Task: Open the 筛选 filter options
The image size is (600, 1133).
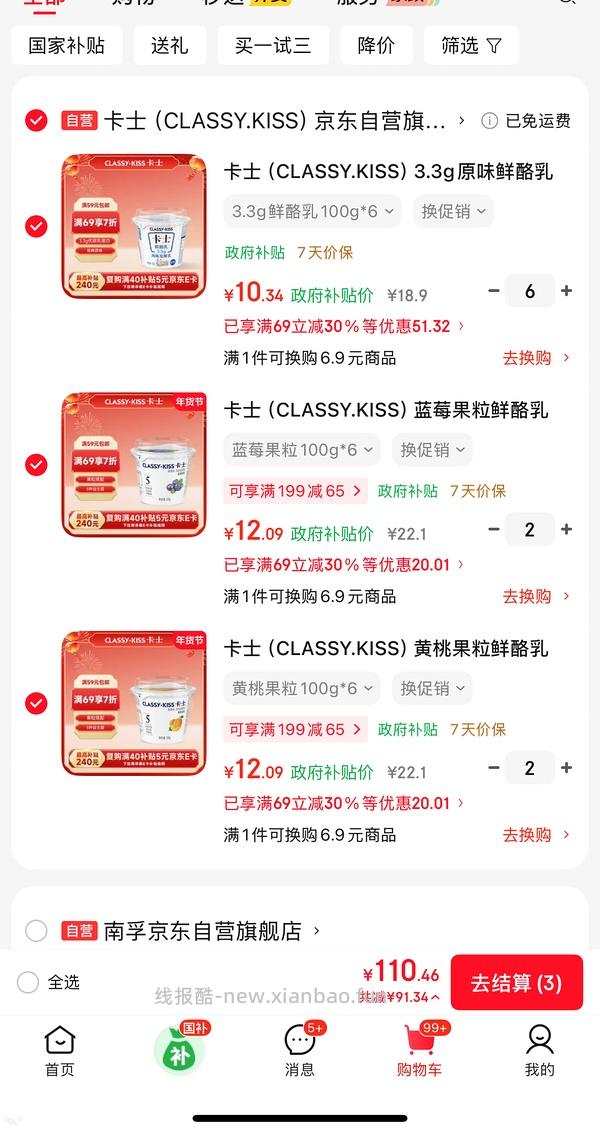Action: [x=471, y=46]
